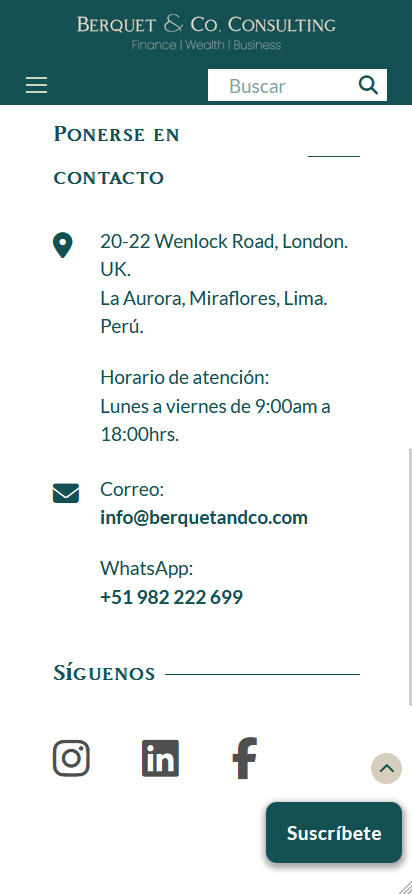Open WhatsApp number +51 982 222 699

[x=172, y=598]
